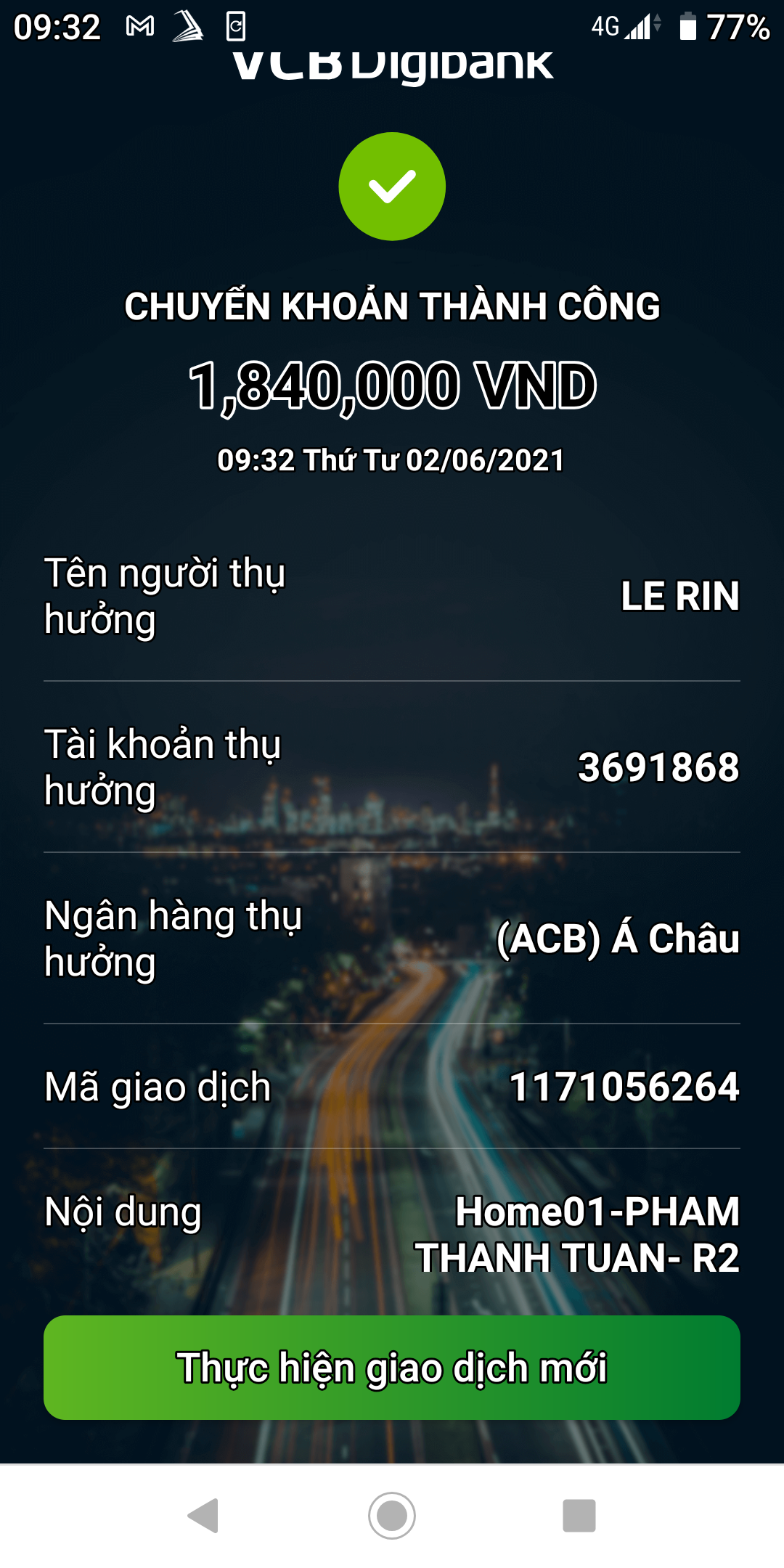Go back using system back button
Image resolution: width=784 pixels, height=1568 pixels.
point(204,1516)
